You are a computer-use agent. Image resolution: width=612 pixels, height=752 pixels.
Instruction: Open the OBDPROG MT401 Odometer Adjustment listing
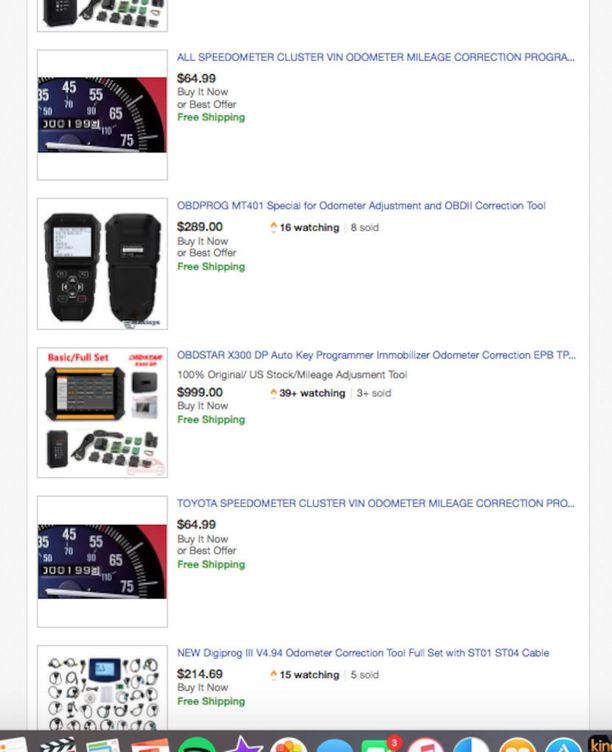pos(361,206)
